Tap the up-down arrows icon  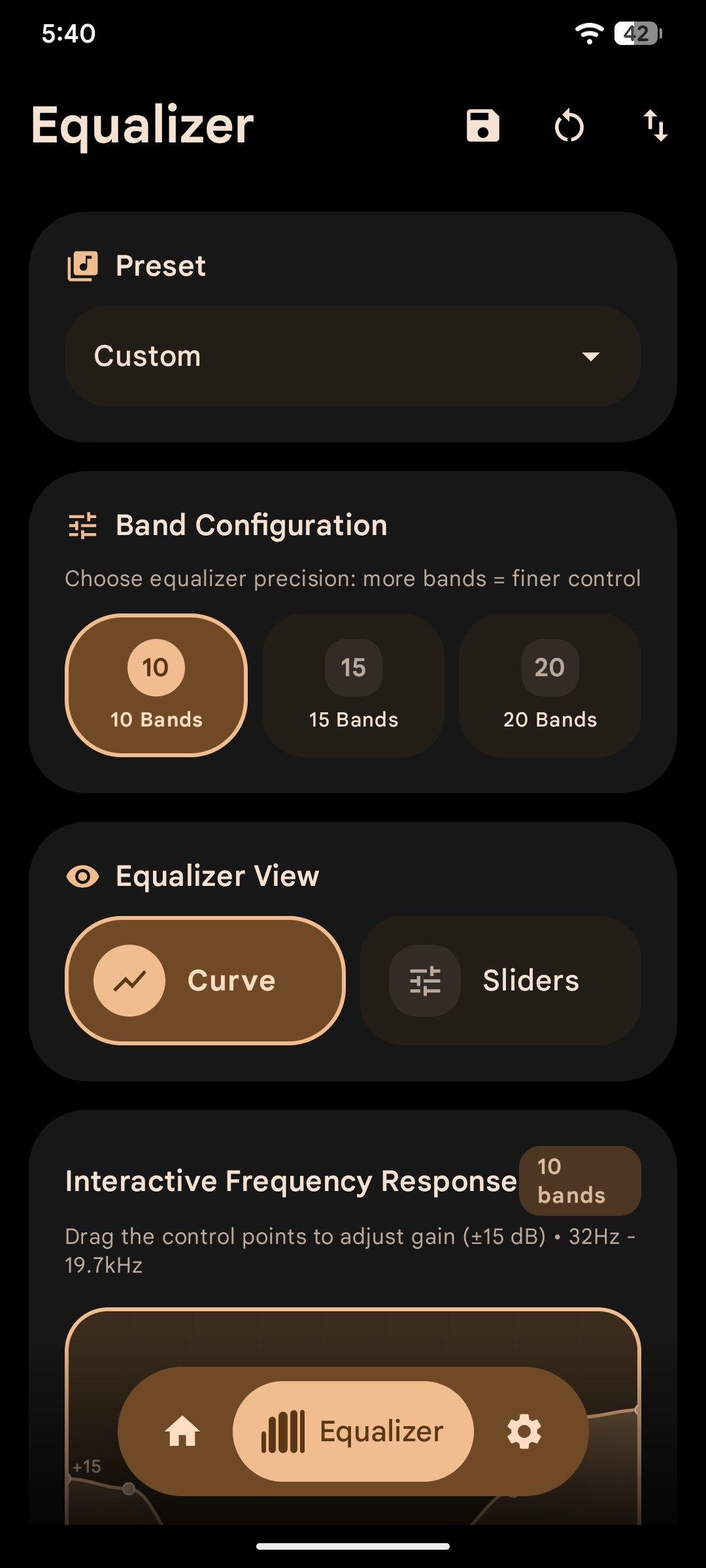pos(655,125)
